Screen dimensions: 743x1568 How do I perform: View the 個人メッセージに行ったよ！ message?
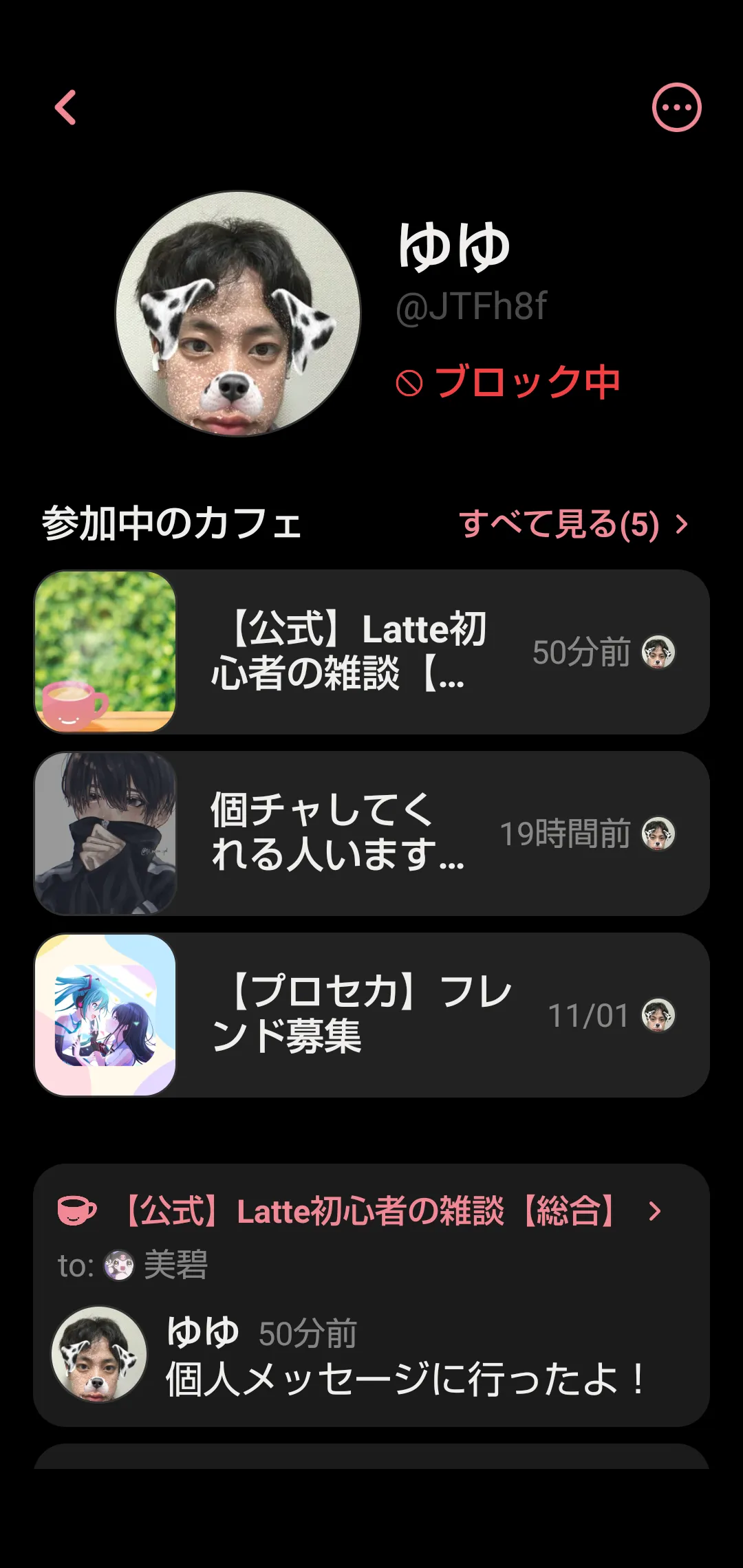(405, 1379)
